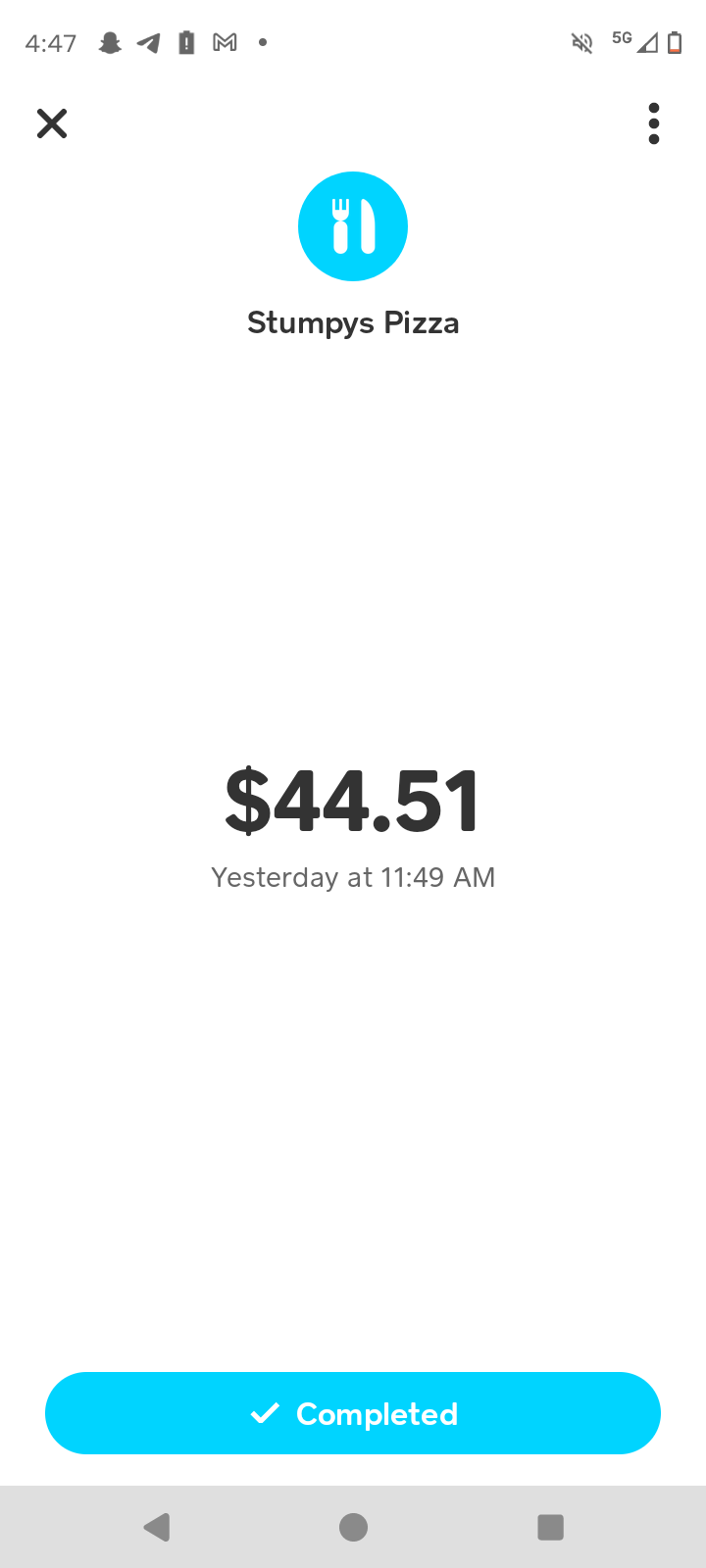
Task: Close the Stumpys Pizza payment details
Action: (52, 123)
